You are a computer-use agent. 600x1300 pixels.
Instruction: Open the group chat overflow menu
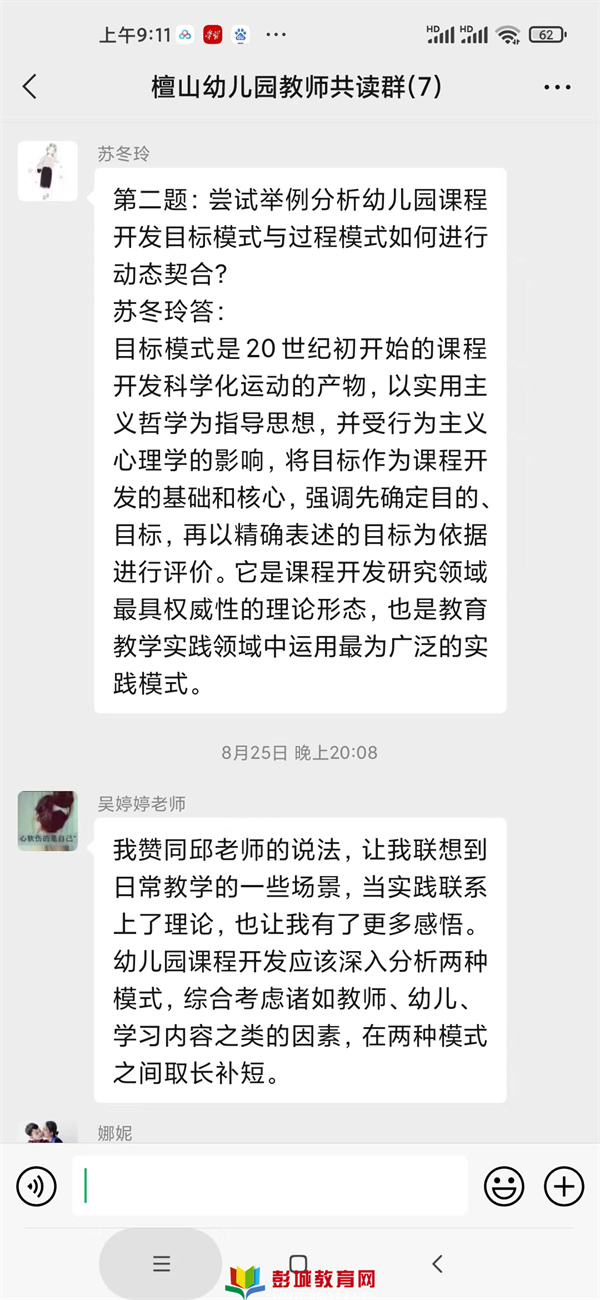click(557, 88)
